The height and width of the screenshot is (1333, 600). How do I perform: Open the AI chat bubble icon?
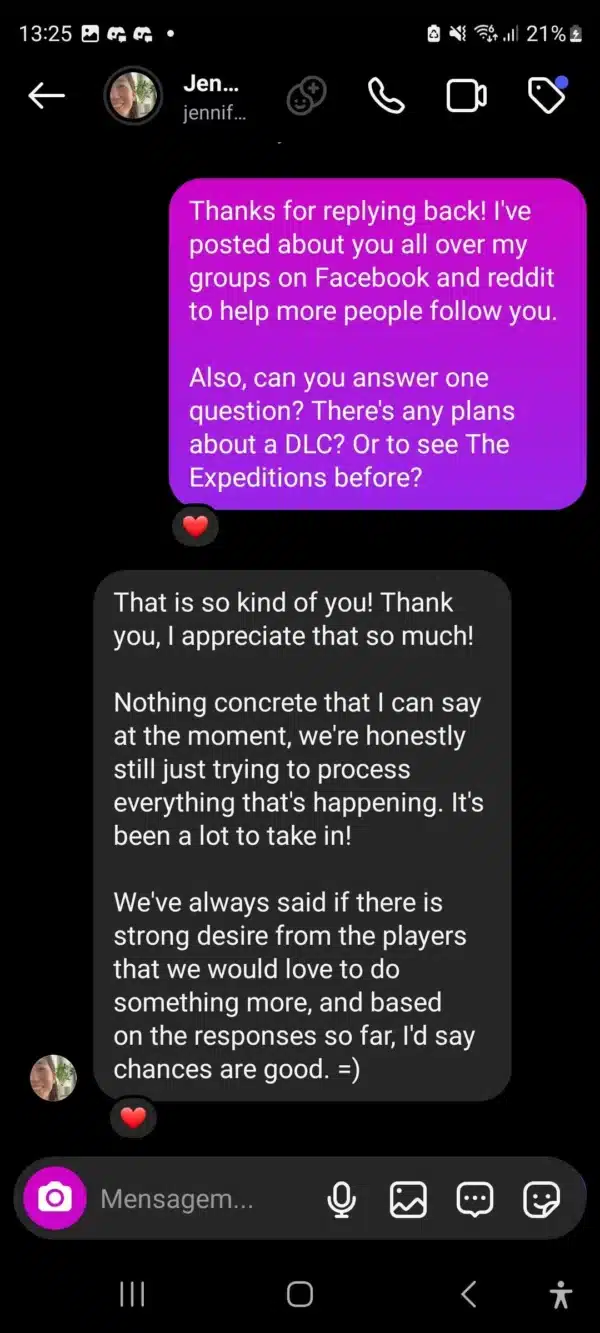[x=306, y=96]
